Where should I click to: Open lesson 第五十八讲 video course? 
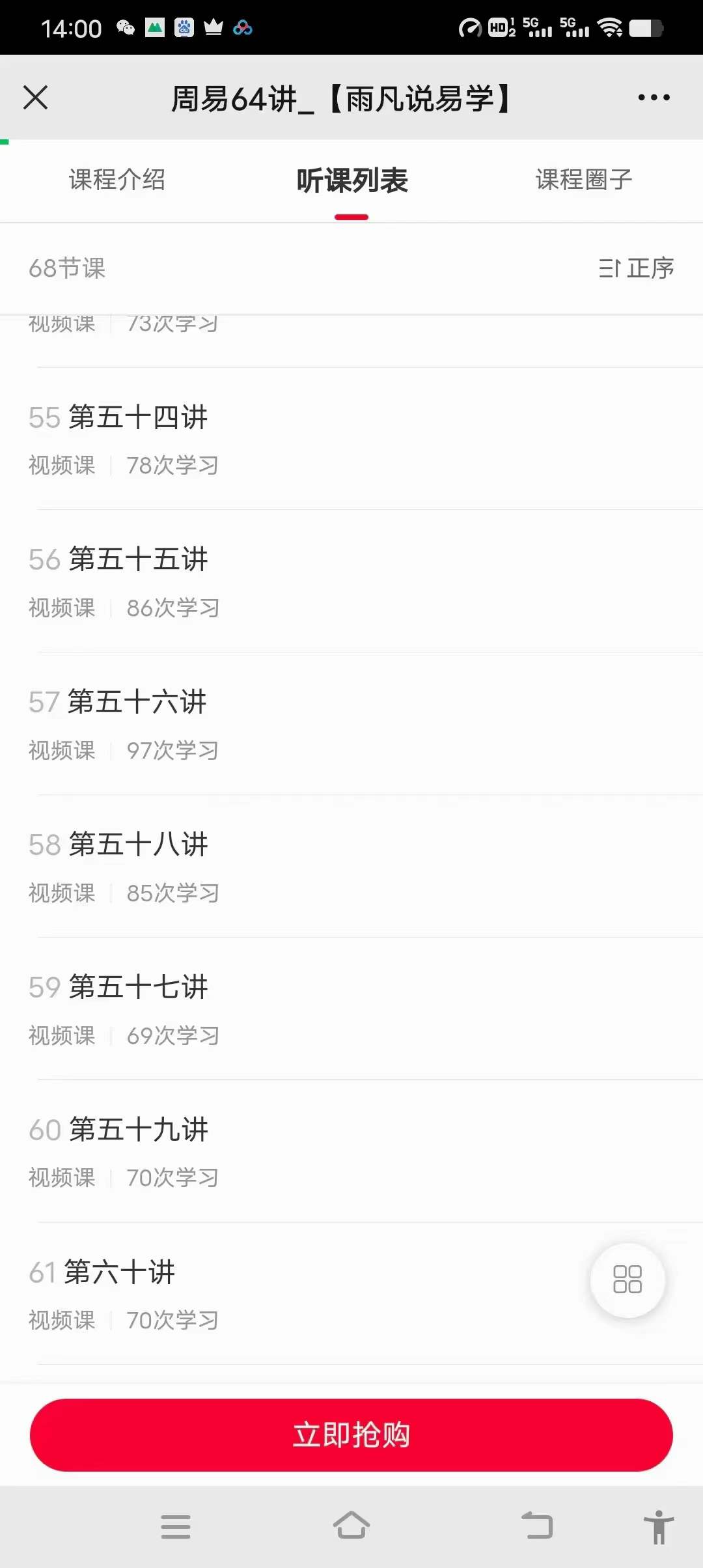[x=137, y=844]
